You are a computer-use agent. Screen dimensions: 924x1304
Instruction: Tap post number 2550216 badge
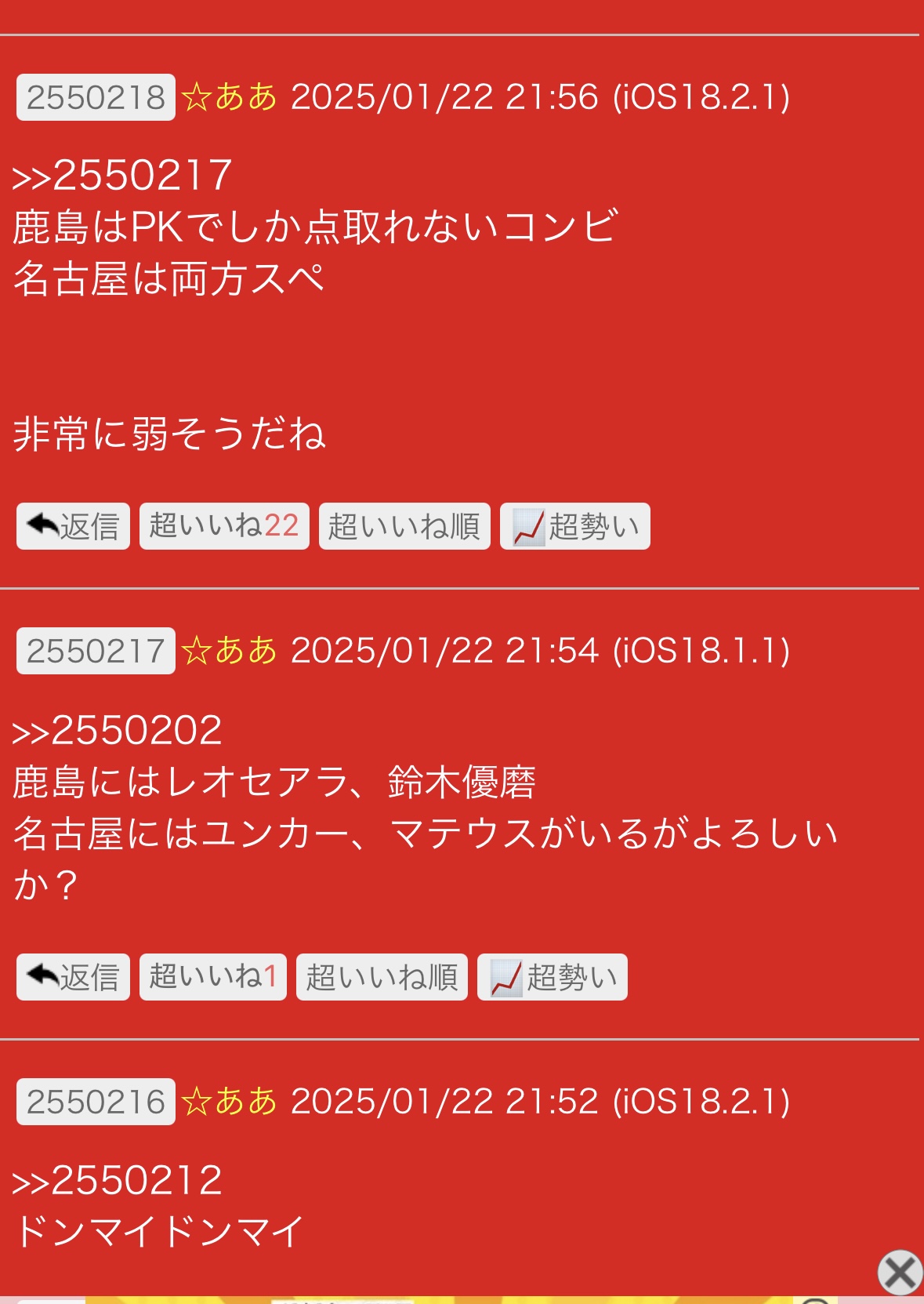point(96,1102)
